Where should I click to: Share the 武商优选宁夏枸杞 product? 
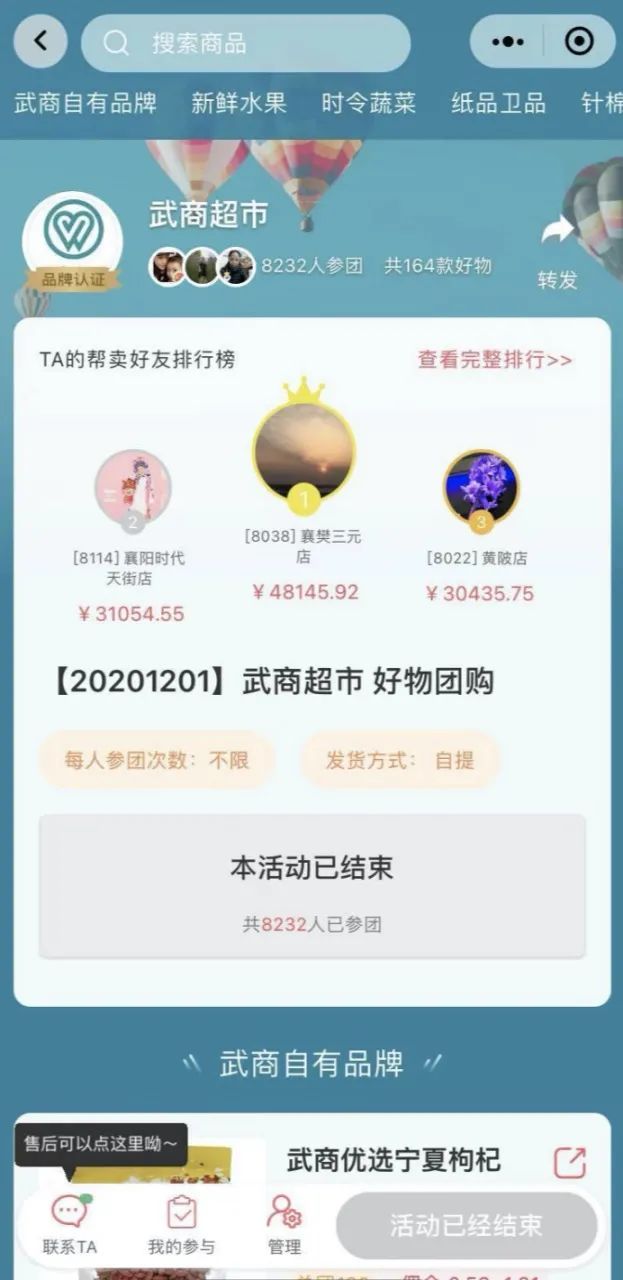[569, 1162]
